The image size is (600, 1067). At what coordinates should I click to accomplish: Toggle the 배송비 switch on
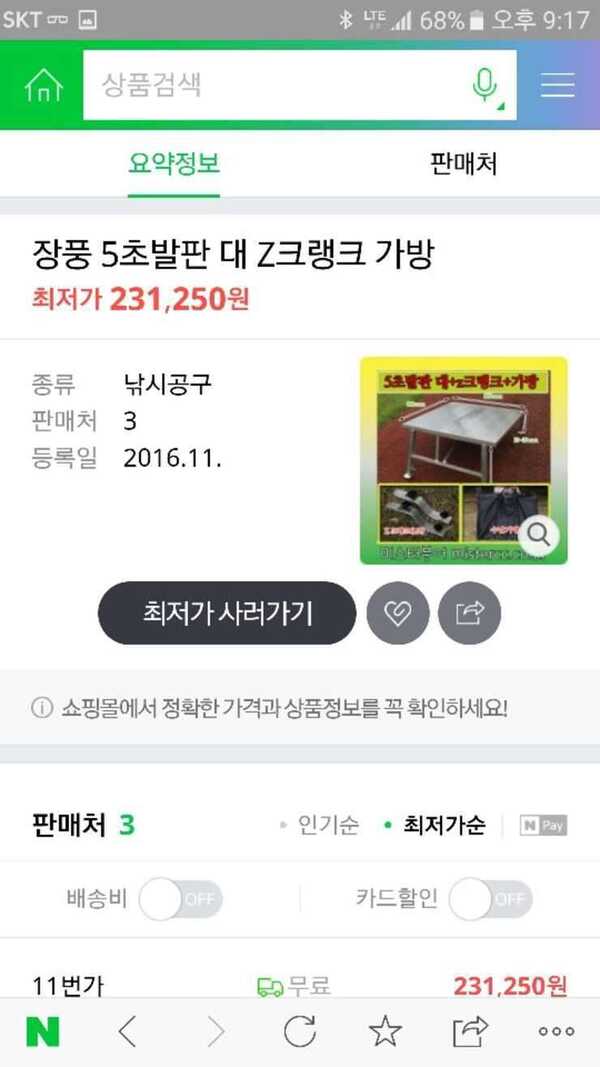[x=181, y=899]
